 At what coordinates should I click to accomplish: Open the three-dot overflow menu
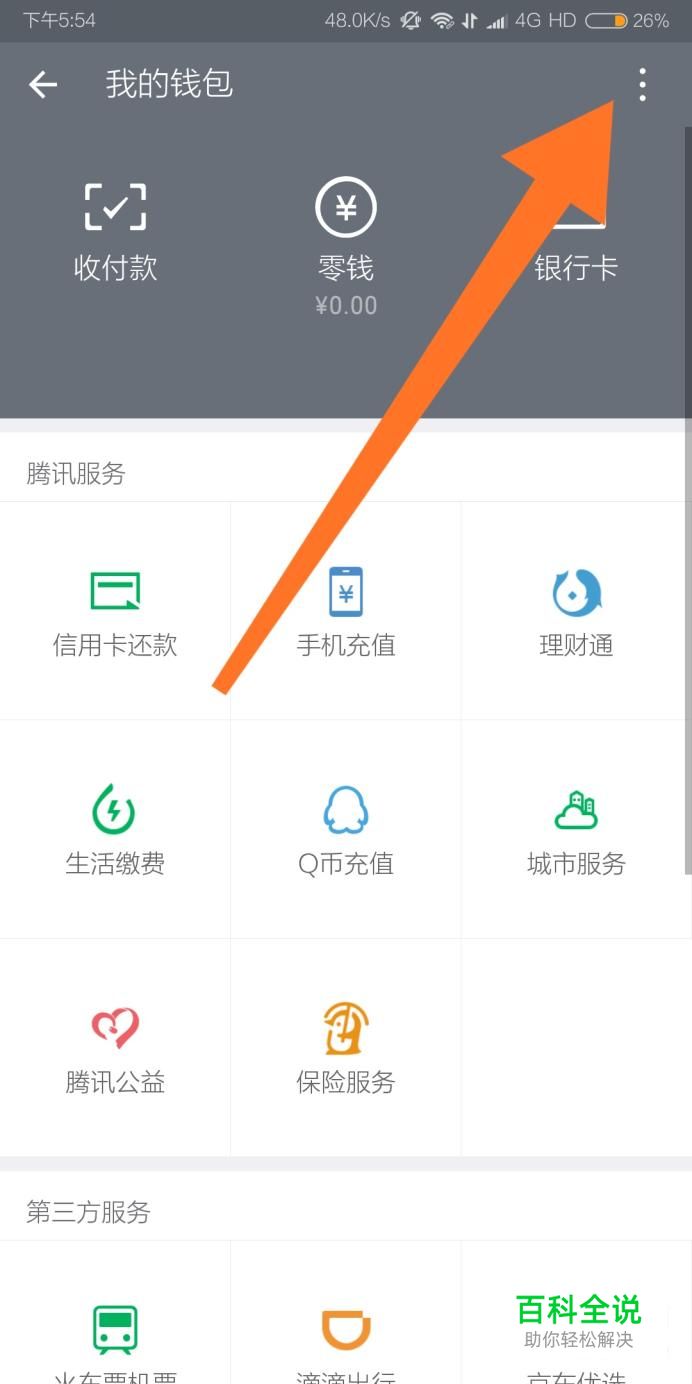(642, 85)
